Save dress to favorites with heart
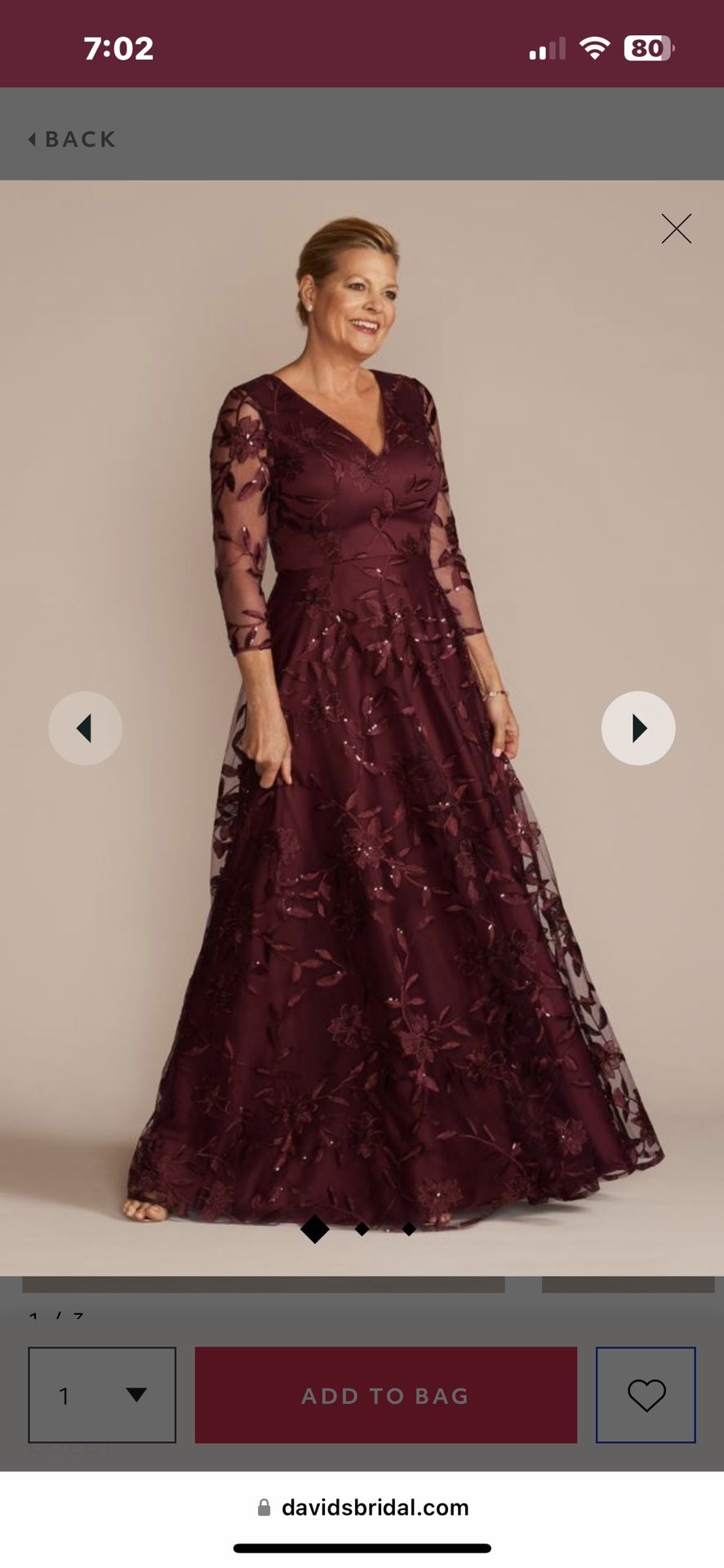 [x=646, y=1395]
